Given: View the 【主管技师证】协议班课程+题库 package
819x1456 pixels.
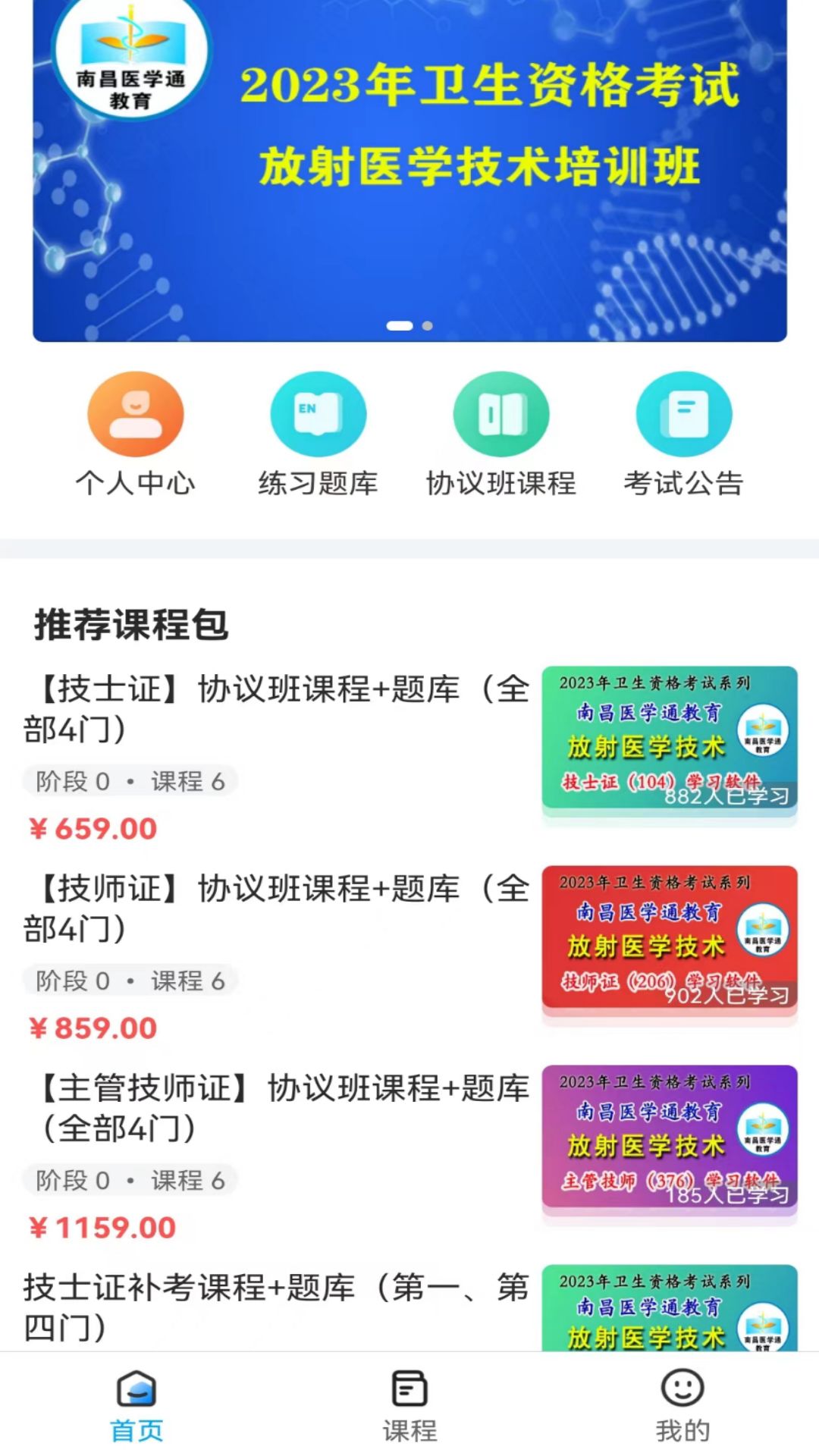Looking at the screenshot, I should click(277, 1108).
